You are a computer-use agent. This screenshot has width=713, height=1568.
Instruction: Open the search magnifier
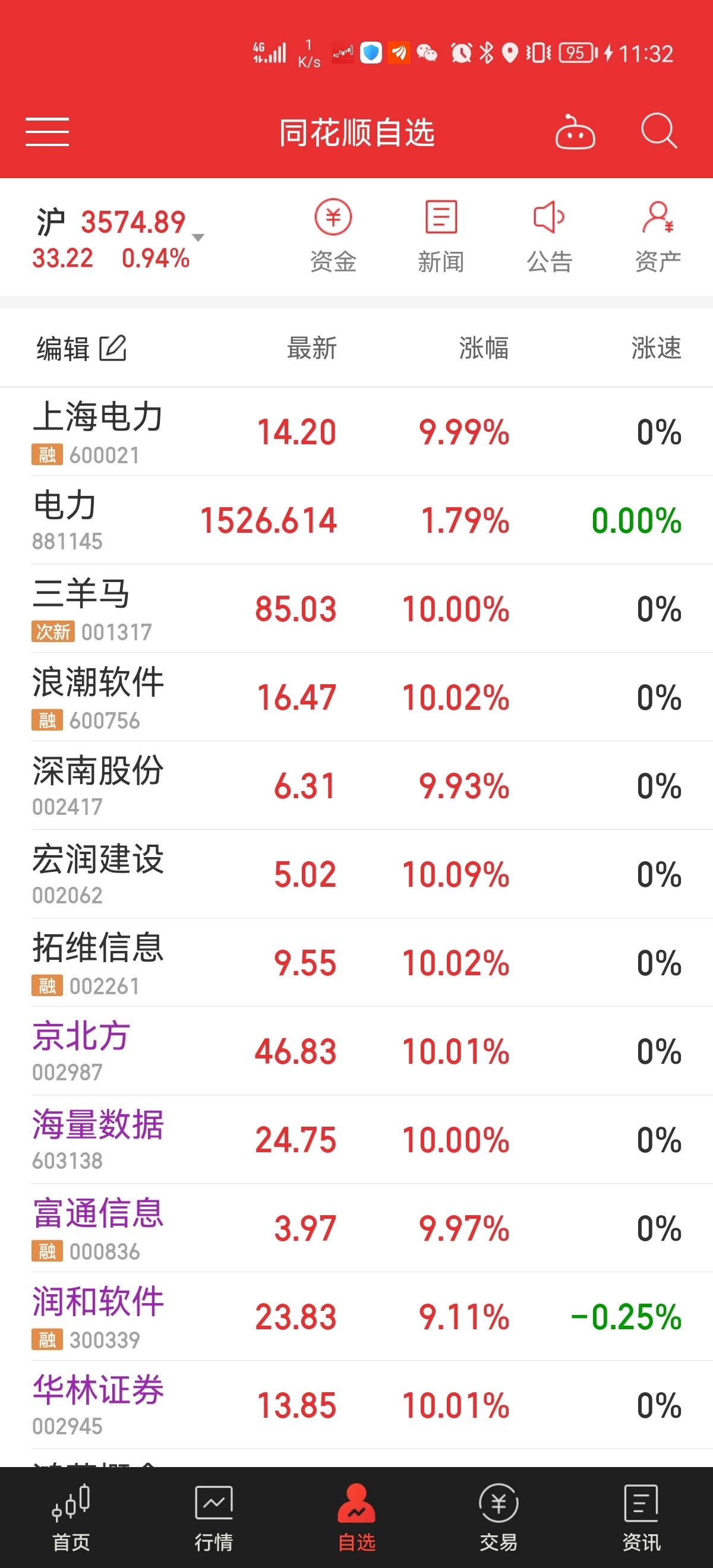(659, 131)
